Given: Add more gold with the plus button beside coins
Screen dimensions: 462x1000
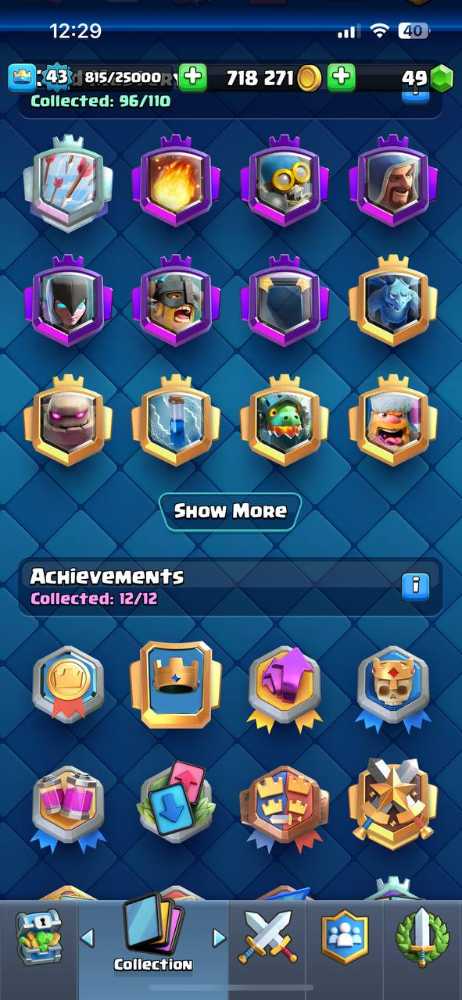Looking at the screenshot, I should [x=341, y=78].
